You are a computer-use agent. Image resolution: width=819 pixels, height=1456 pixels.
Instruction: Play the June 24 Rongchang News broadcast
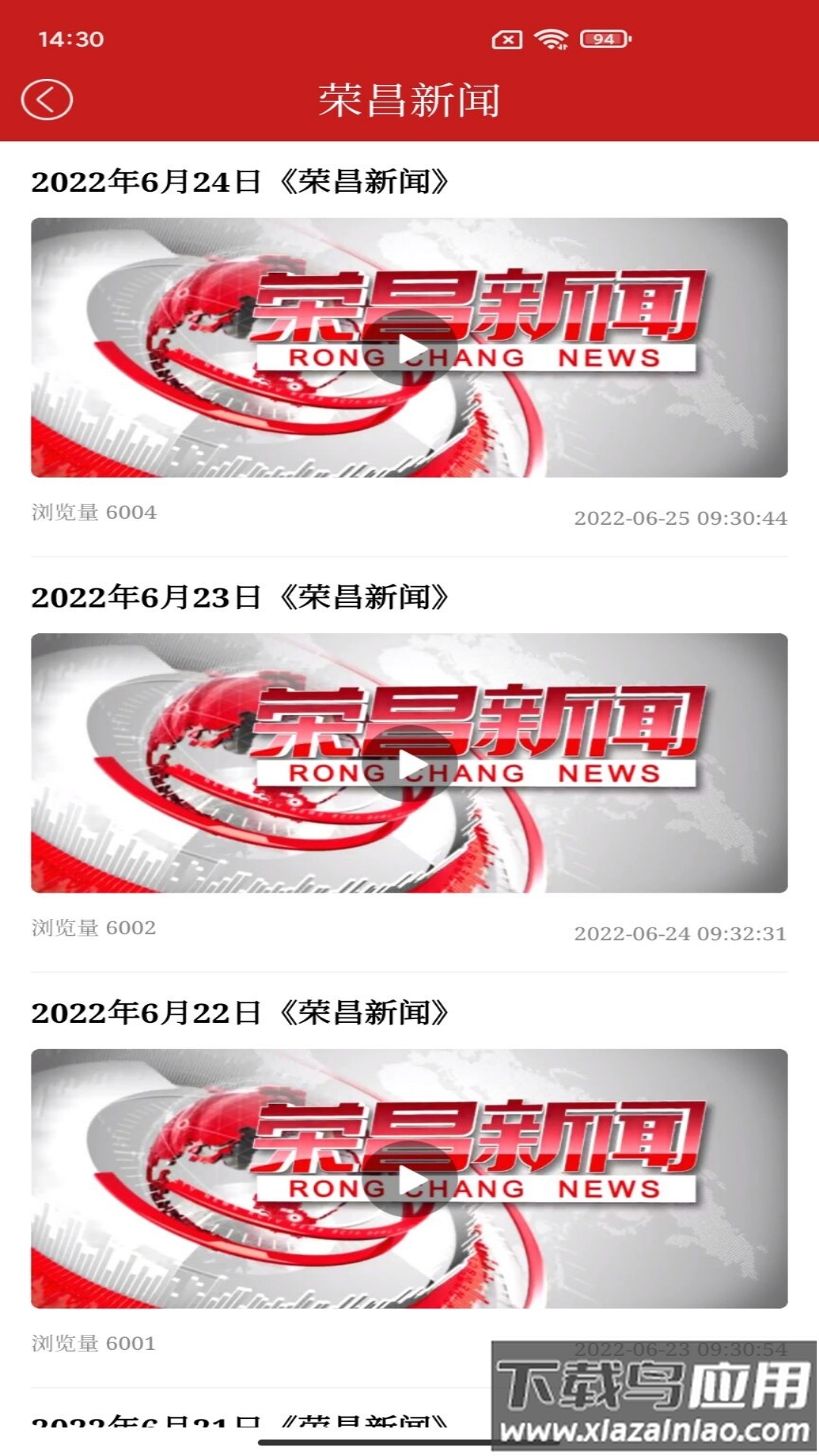[409, 350]
